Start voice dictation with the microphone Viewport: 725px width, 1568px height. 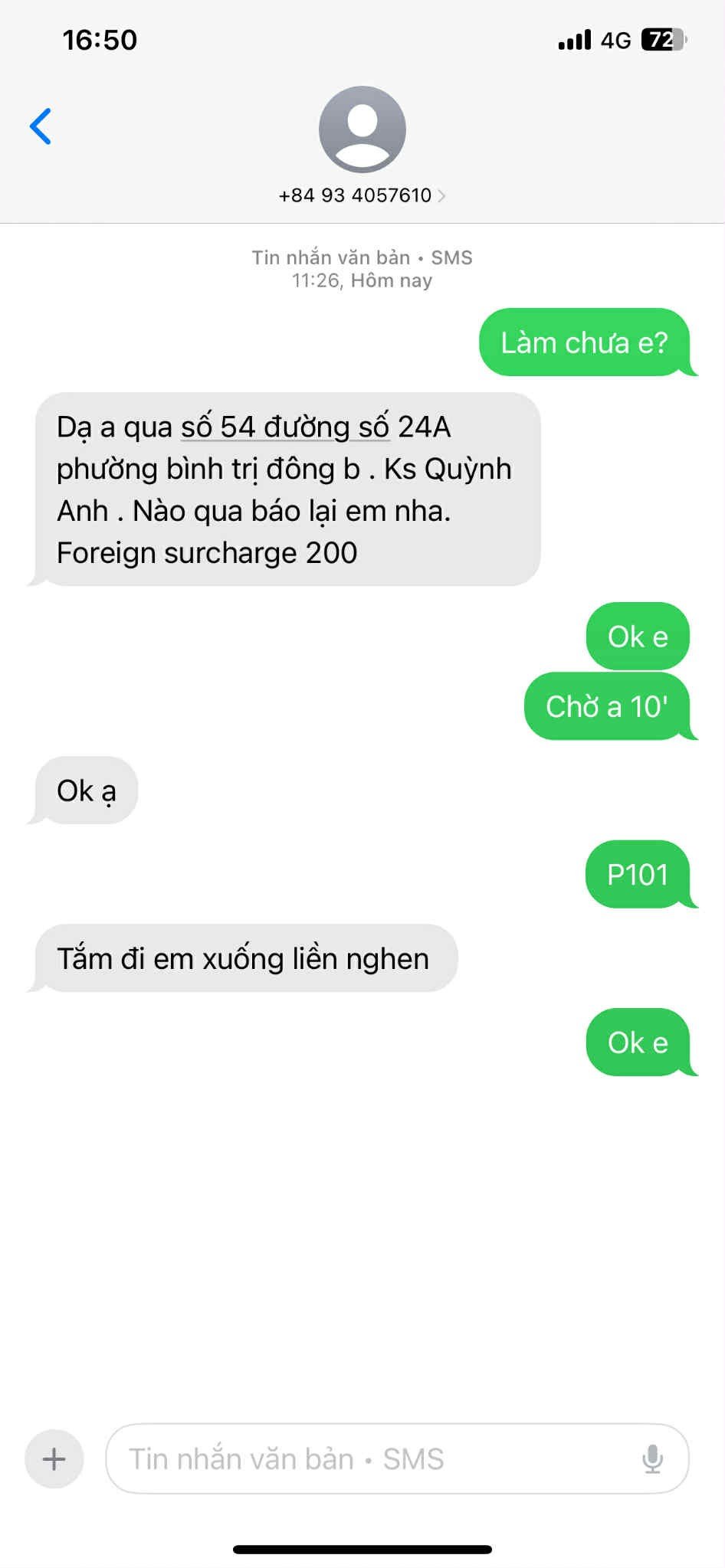click(652, 1458)
